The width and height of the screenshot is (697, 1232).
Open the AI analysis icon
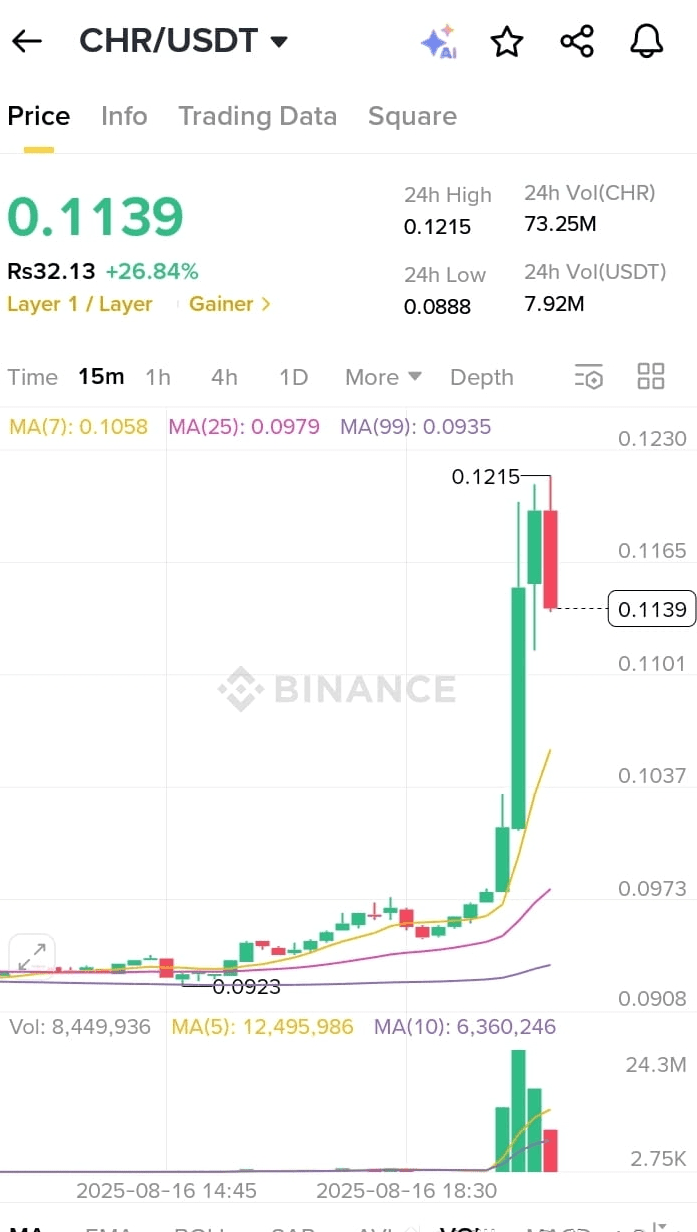pos(438,41)
